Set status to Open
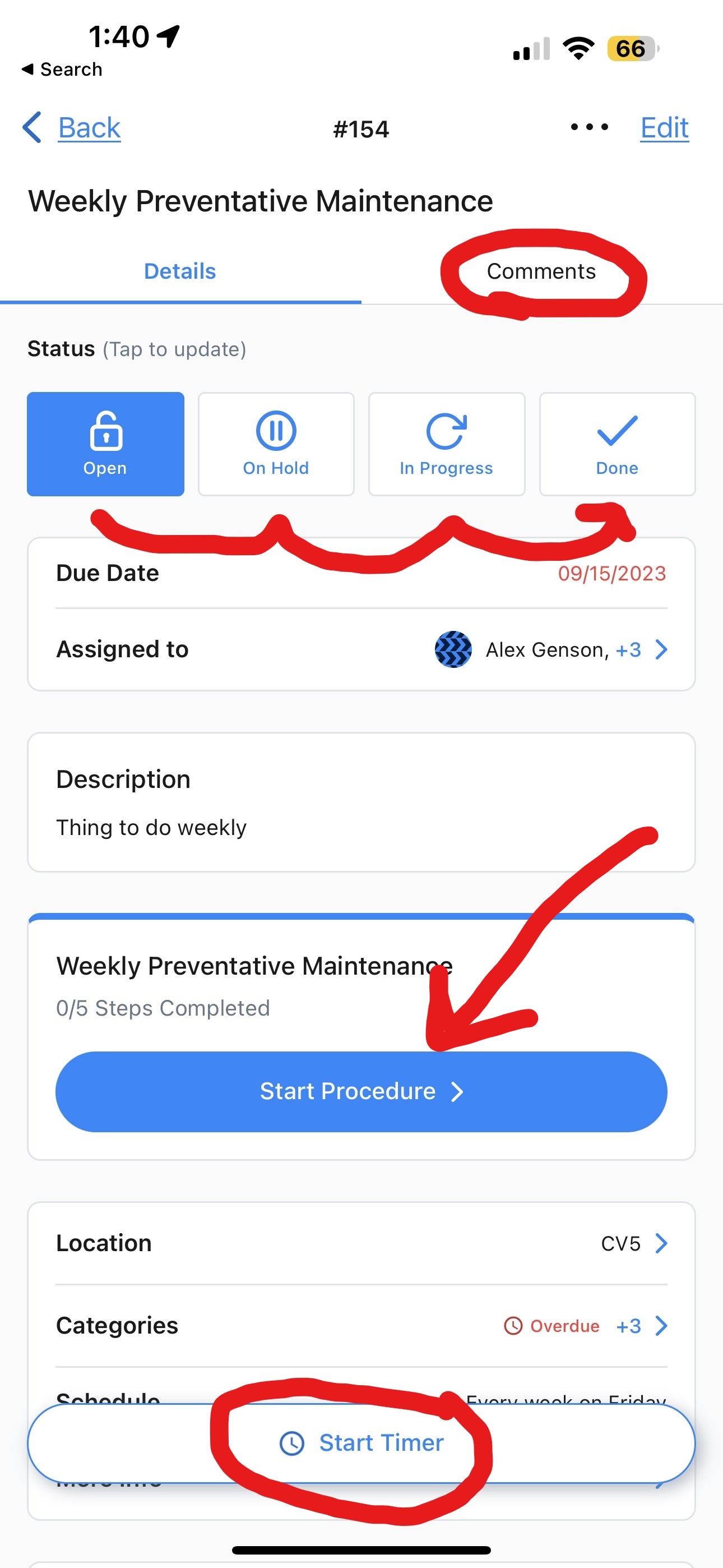Image resolution: width=723 pixels, height=1568 pixels. click(105, 444)
